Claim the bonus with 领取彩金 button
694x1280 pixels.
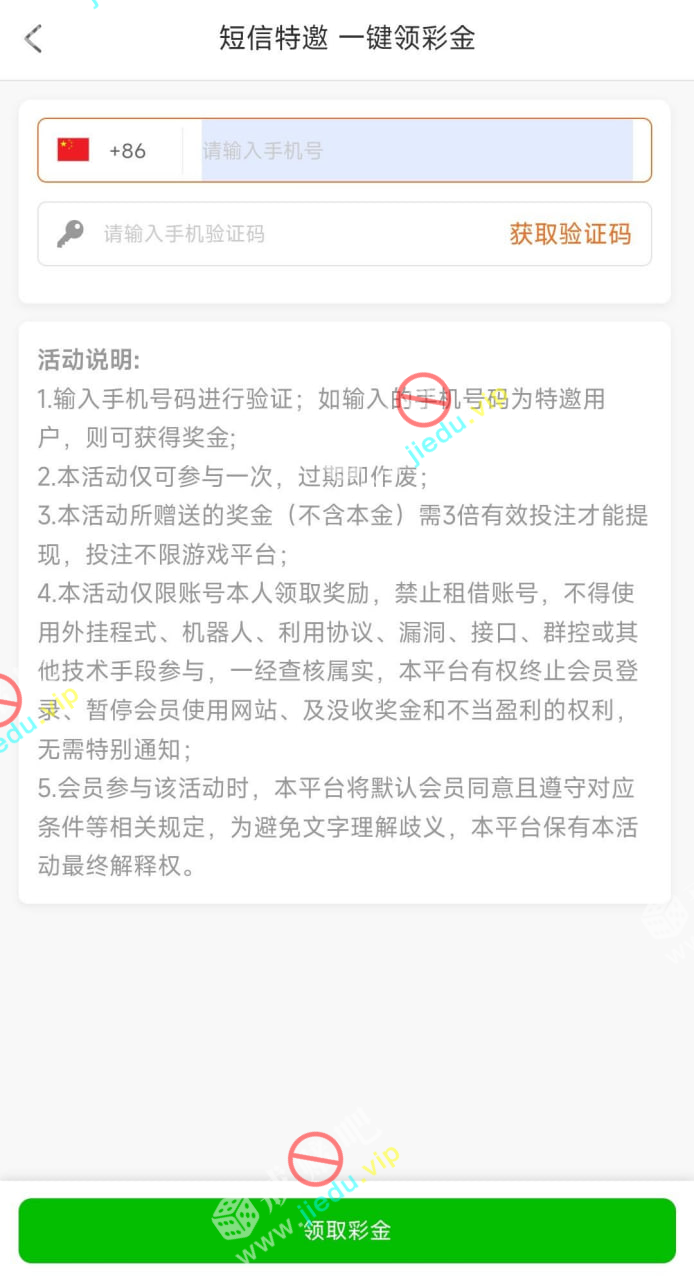347,1230
